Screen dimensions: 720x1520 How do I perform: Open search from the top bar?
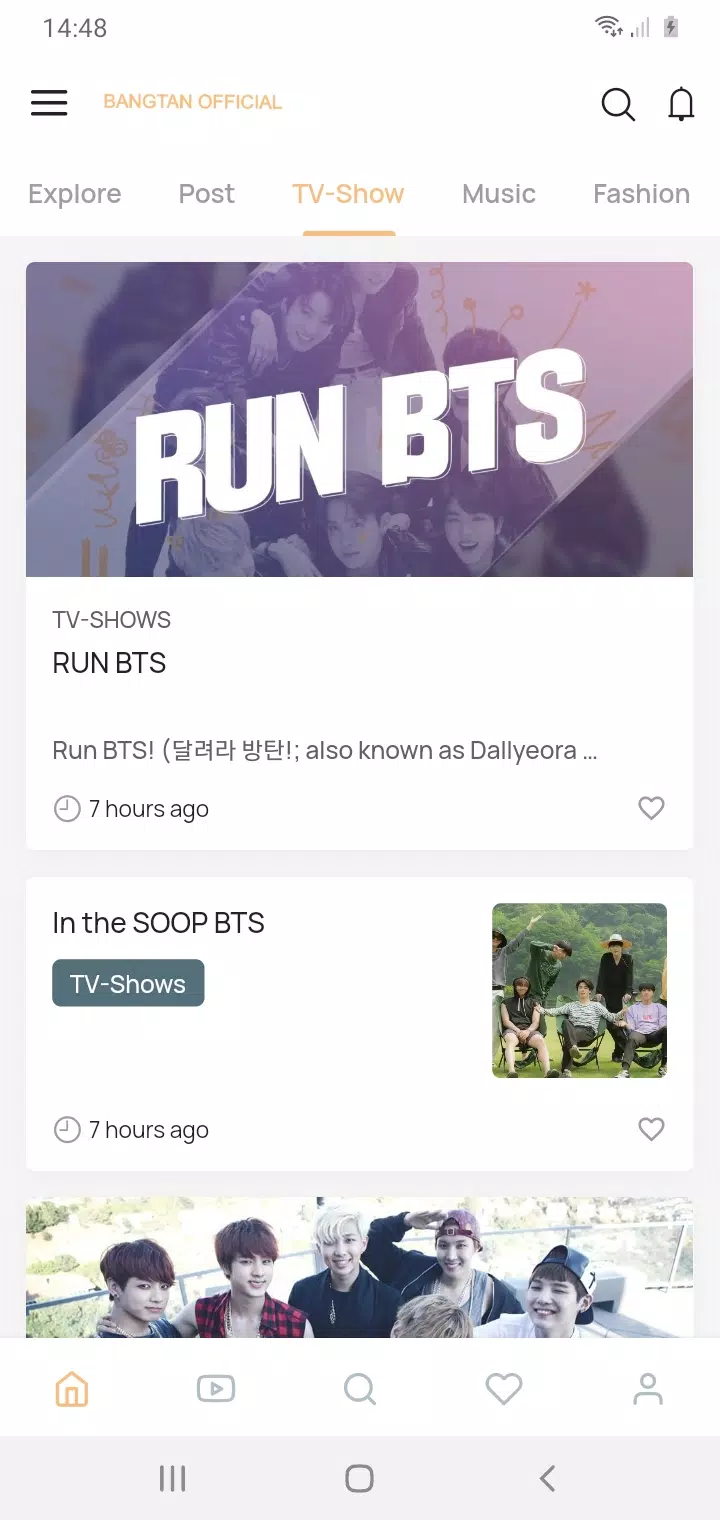618,104
